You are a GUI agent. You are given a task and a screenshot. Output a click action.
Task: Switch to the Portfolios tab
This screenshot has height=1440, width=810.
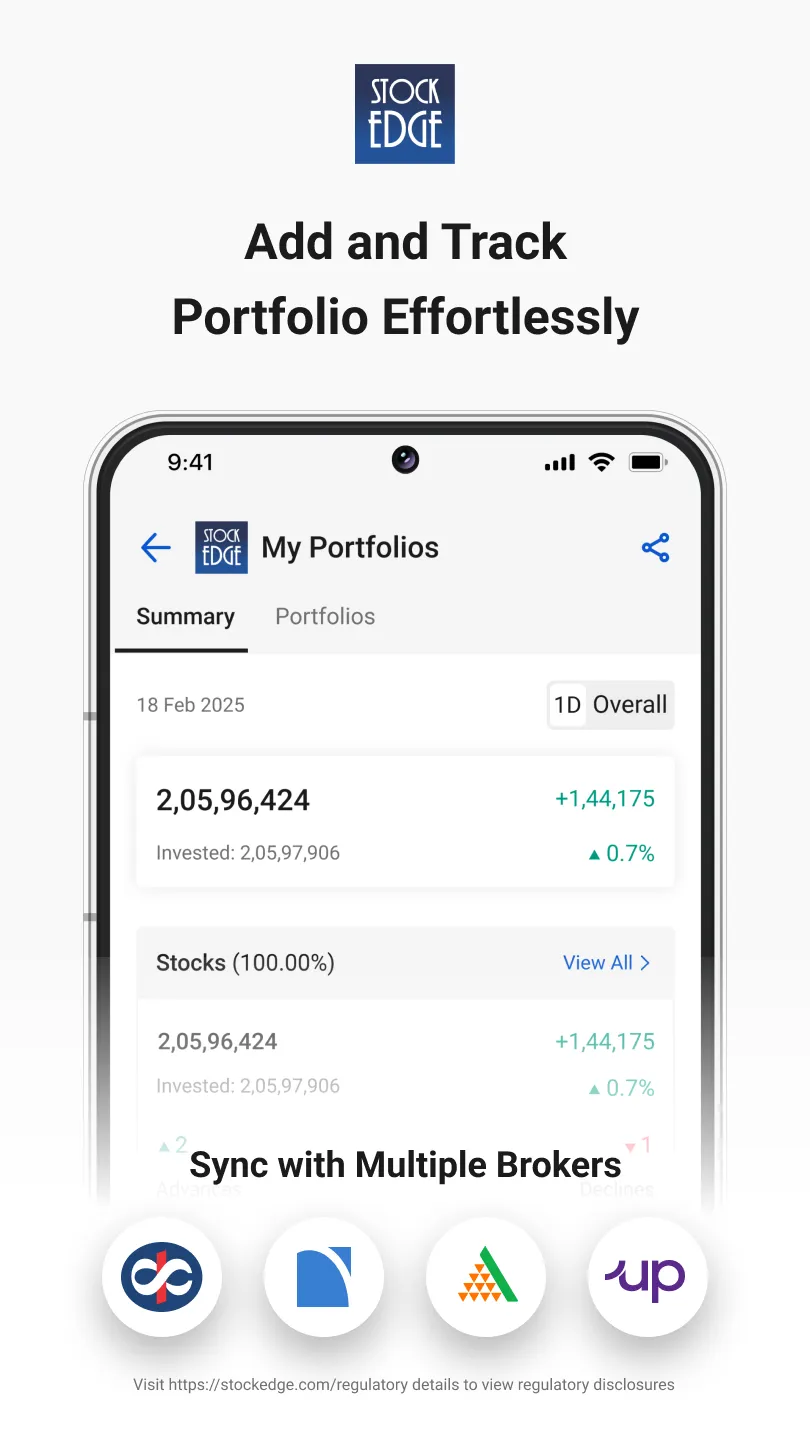(x=324, y=617)
